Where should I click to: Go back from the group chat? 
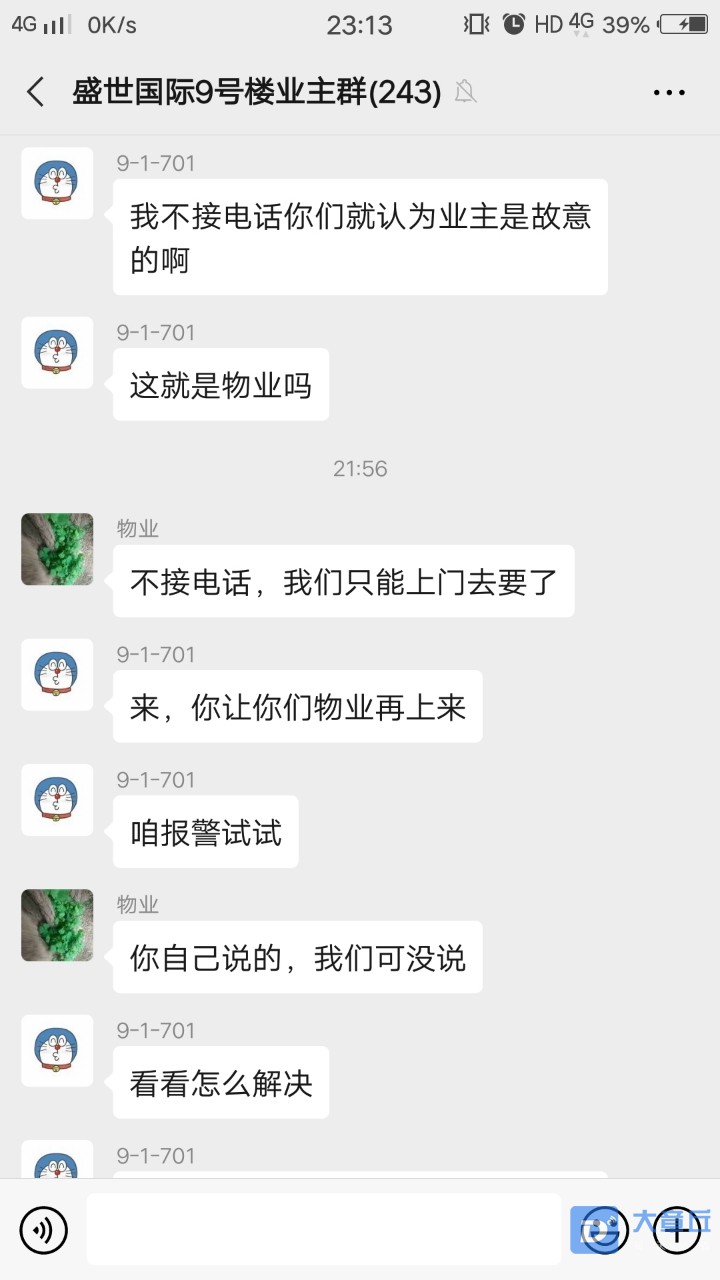tap(36, 92)
